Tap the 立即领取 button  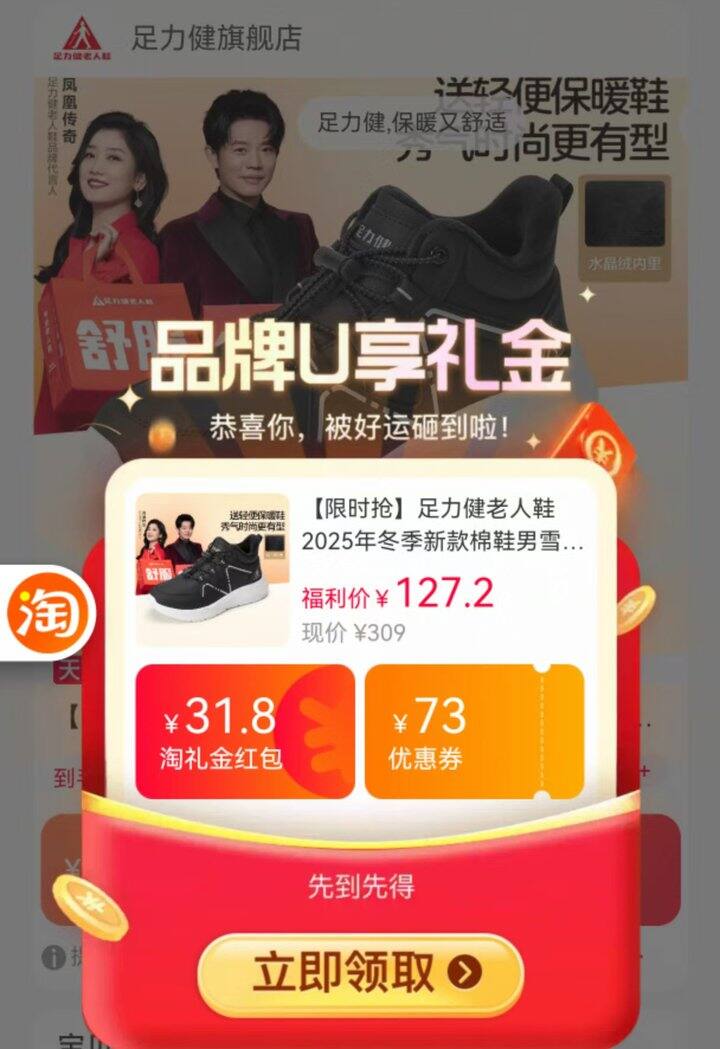coord(360,973)
